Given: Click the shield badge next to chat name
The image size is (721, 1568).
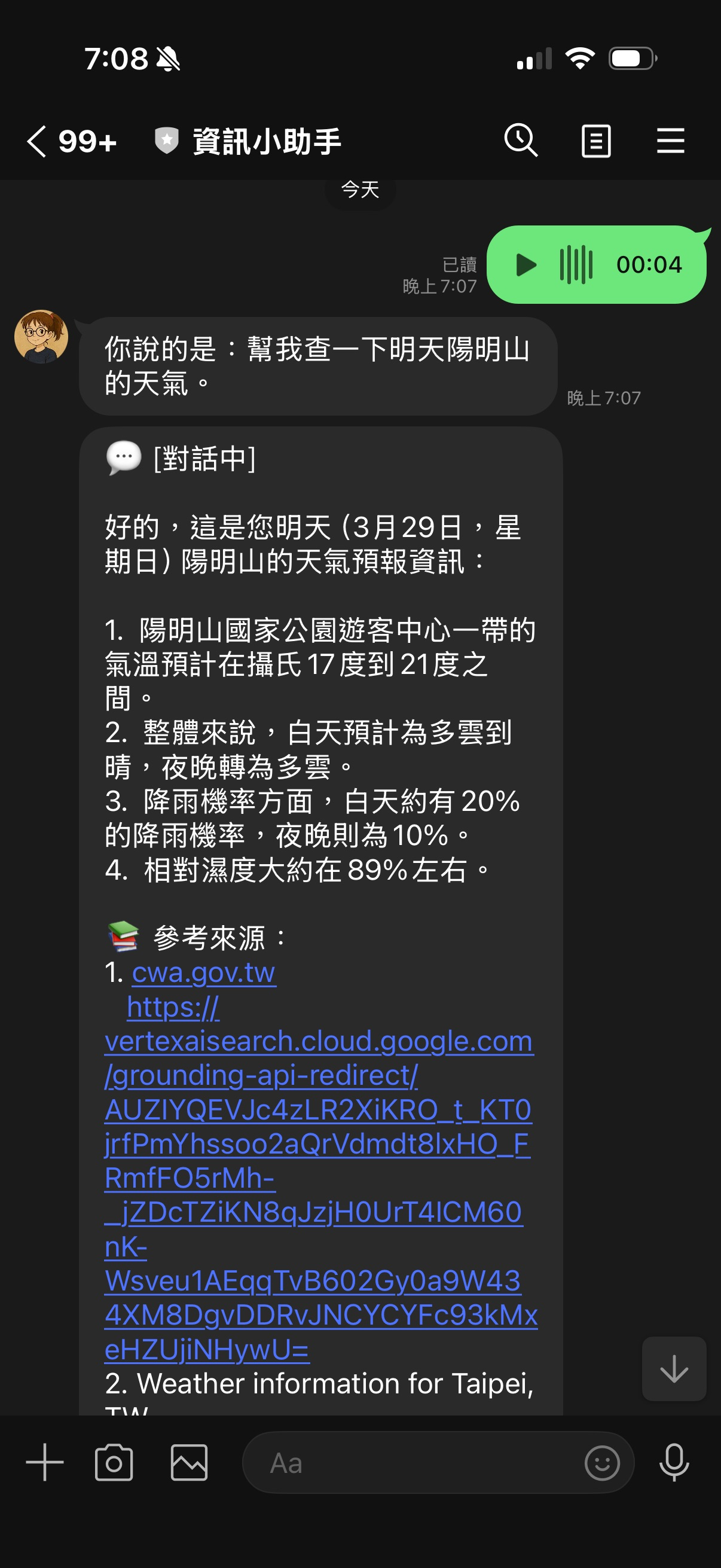Looking at the screenshot, I should (166, 141).
